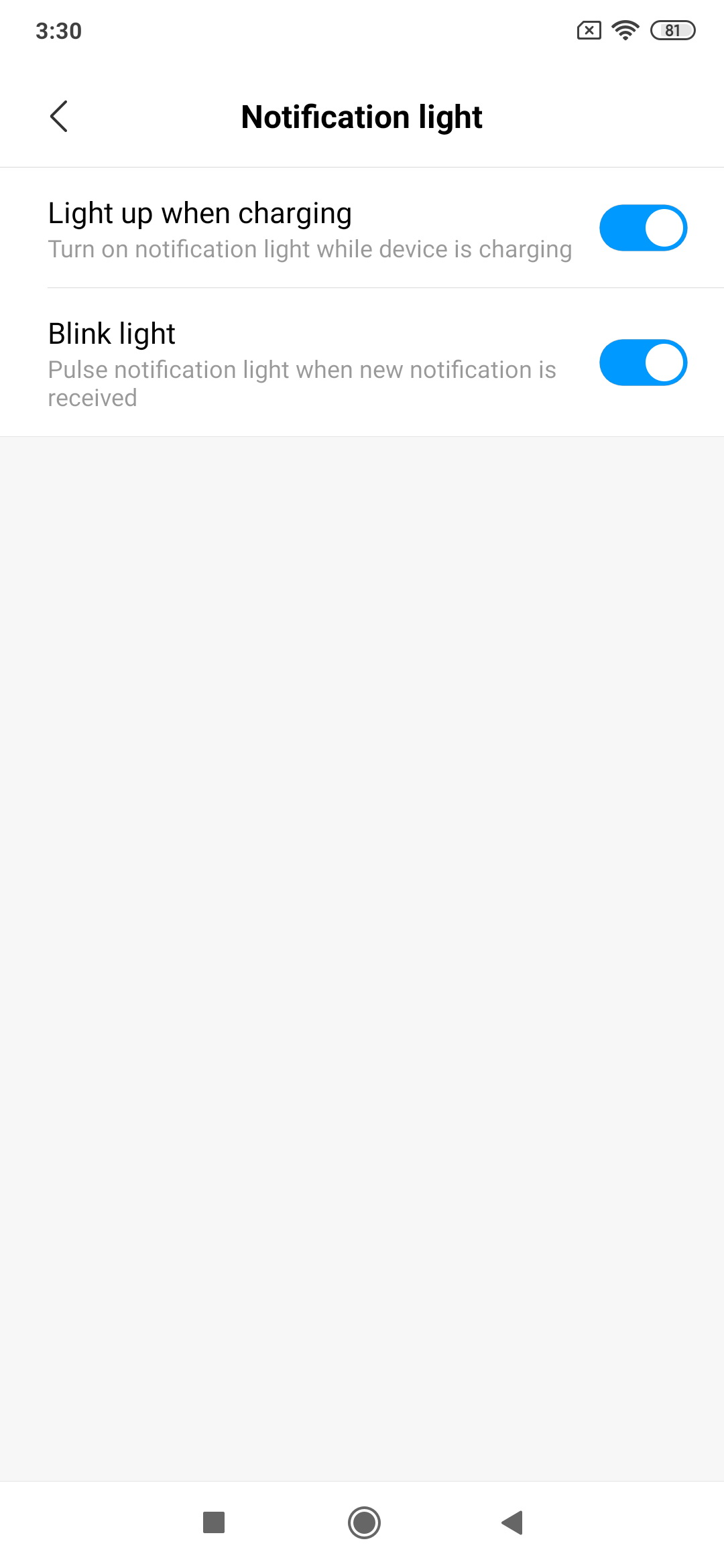Open recent apps with the square button
724x1568 pixels.
click(x=214, y=1522)
